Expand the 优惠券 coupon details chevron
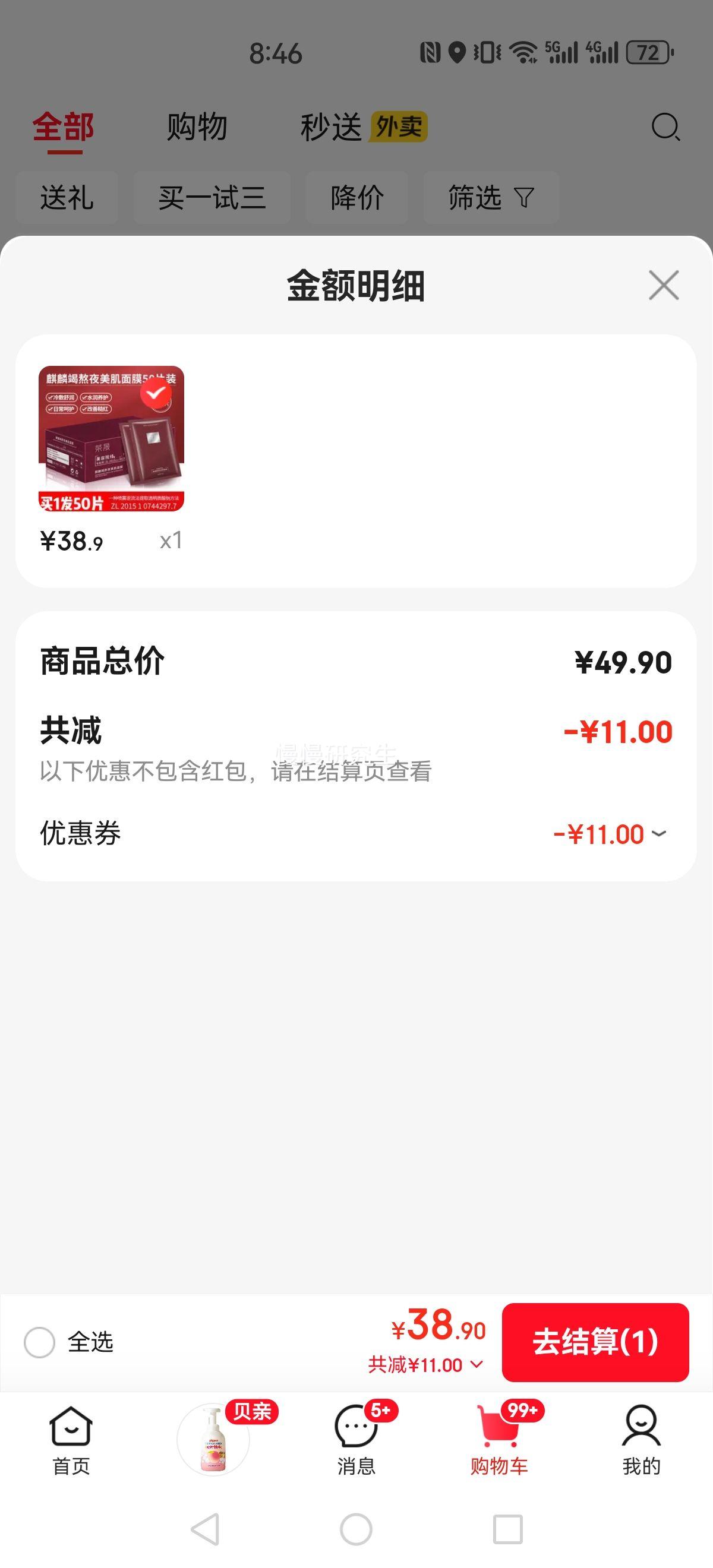This screenshot has height=1568, width=713. tap(660, 834)
